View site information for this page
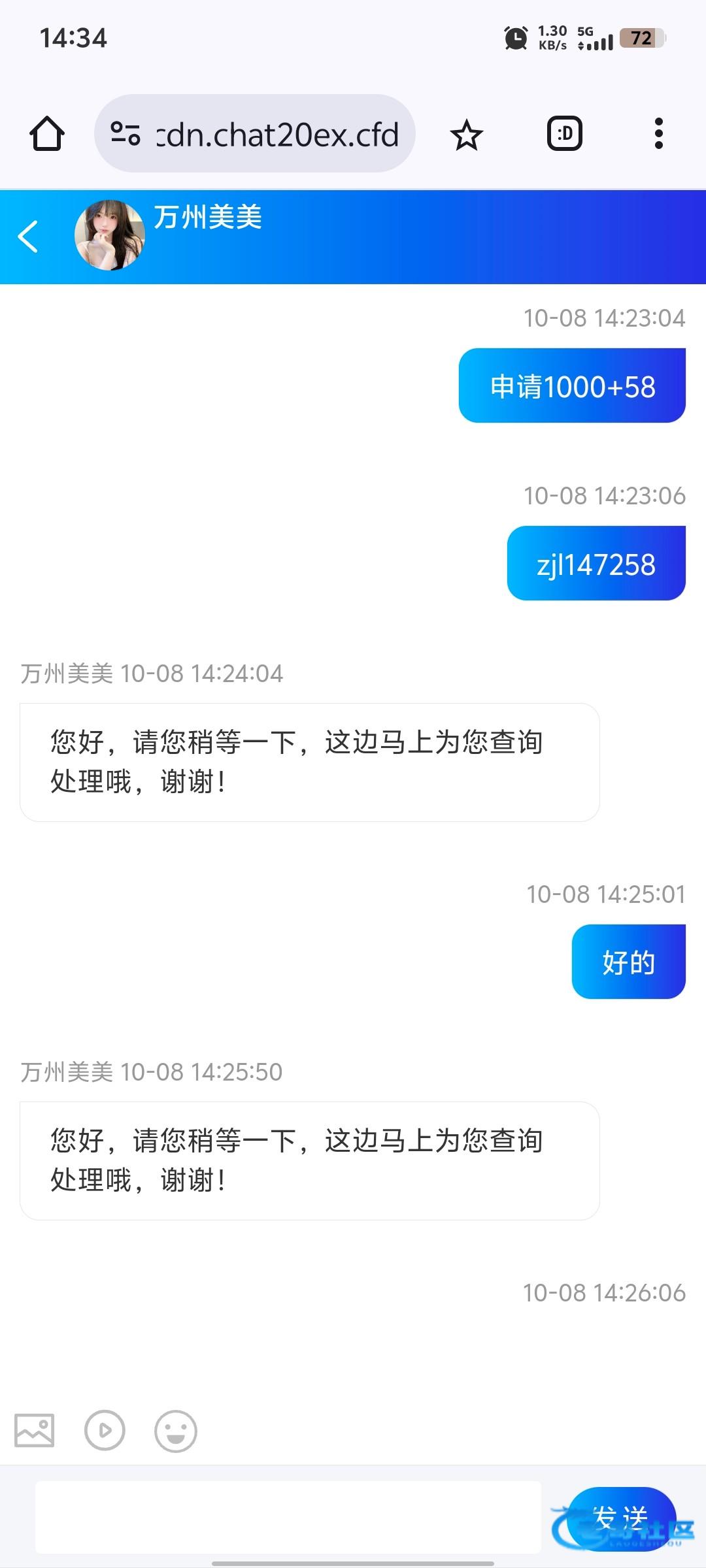 tap(125, 134)
